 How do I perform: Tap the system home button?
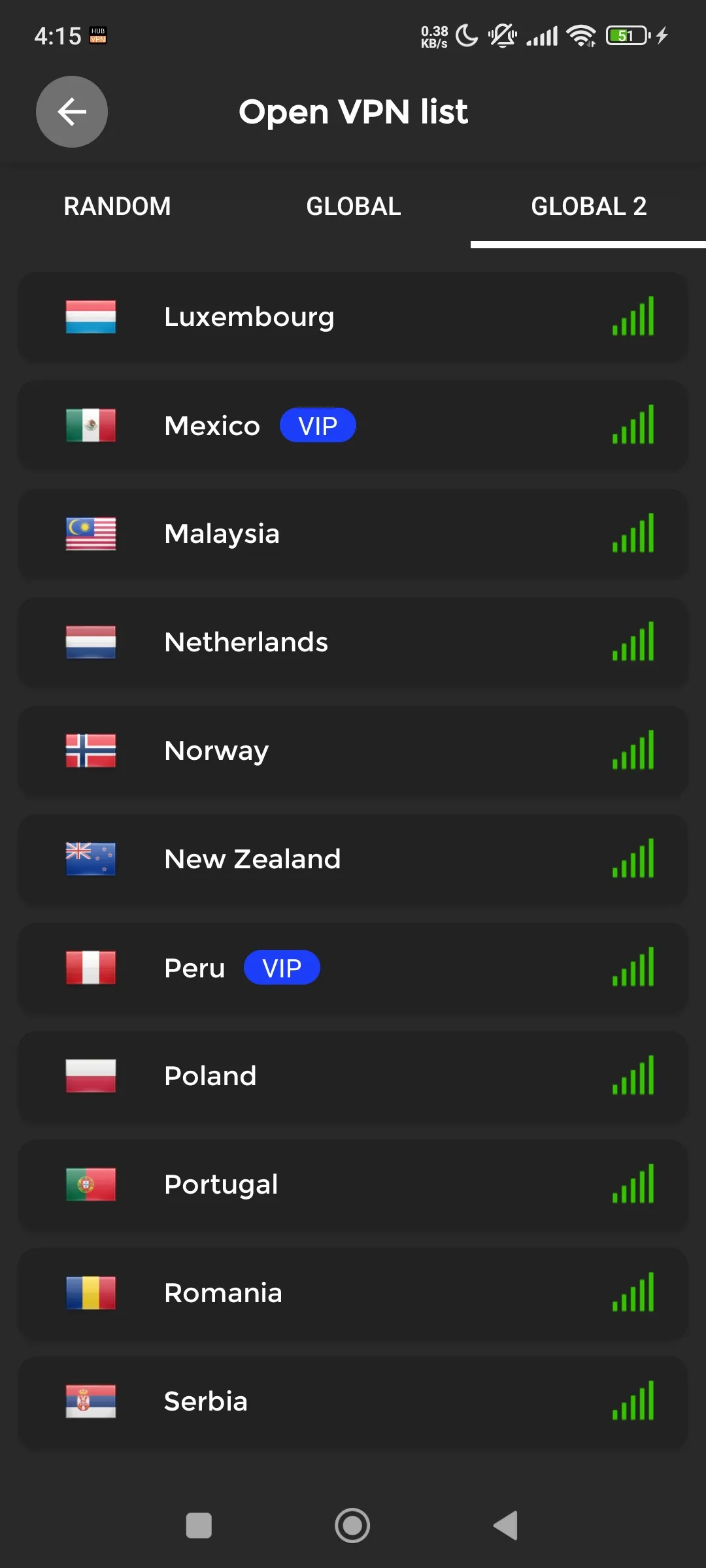click(352, 1526)
